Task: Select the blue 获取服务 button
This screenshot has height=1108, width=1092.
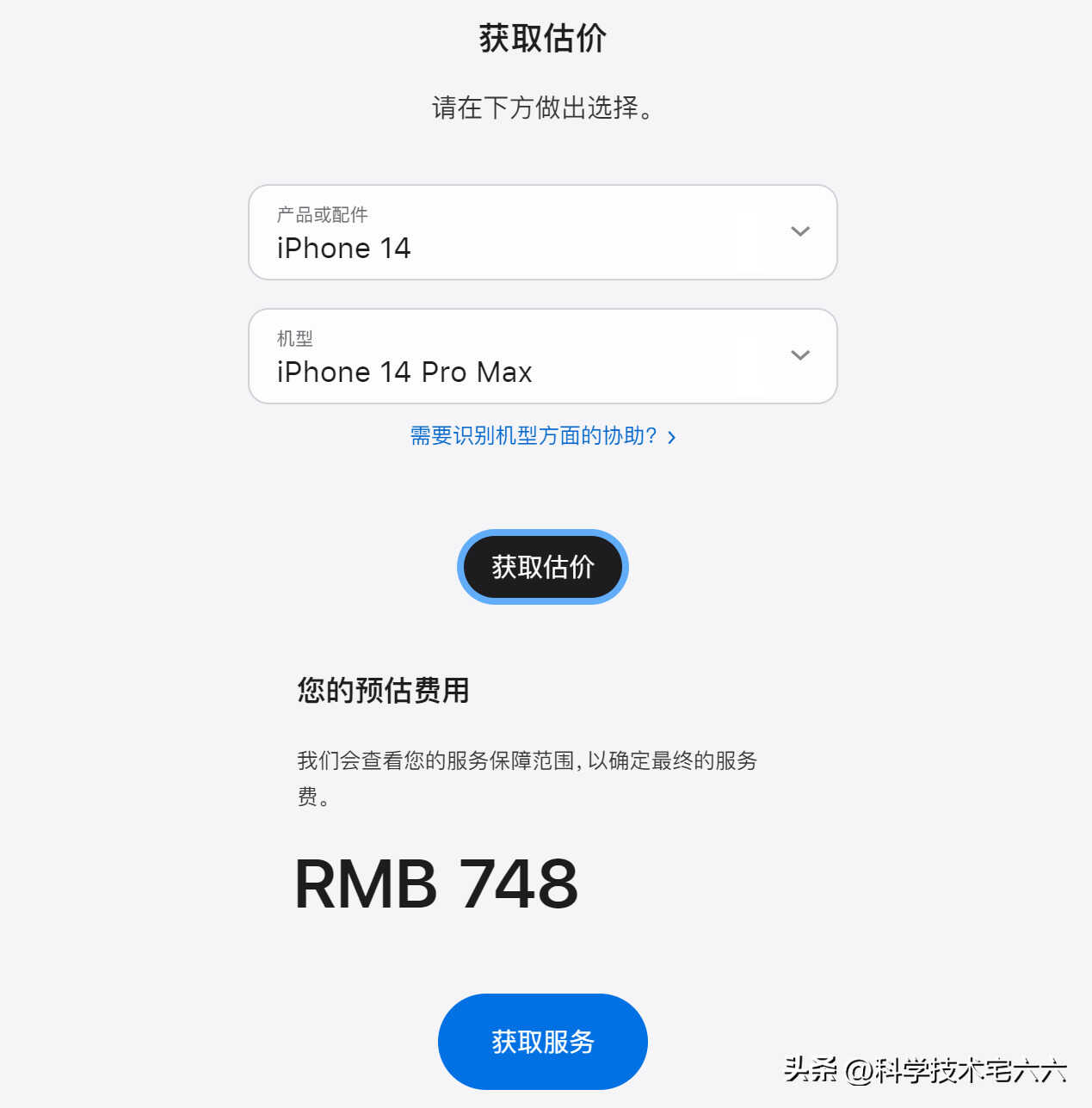Action: tap(542, 1041)
